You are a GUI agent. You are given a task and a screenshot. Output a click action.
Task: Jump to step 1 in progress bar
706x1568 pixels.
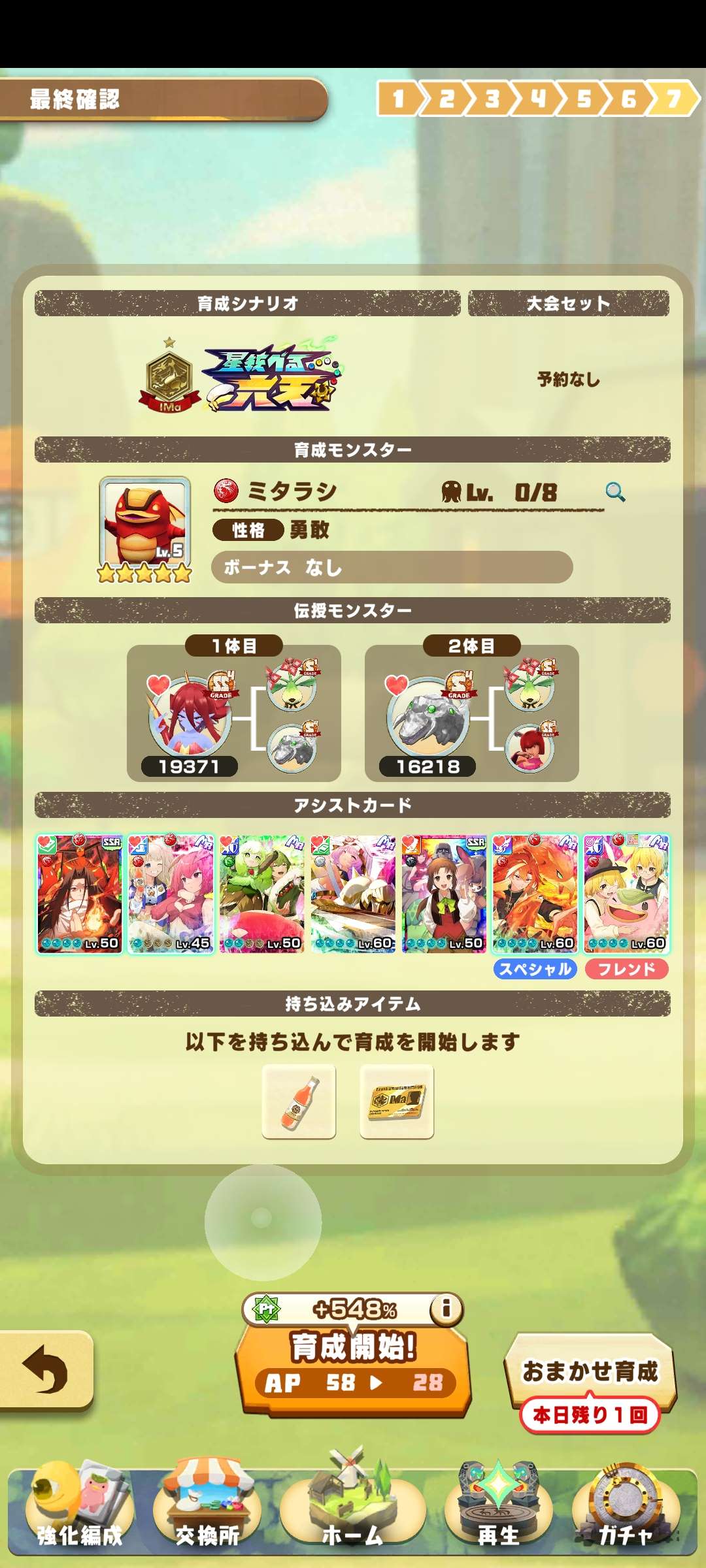pyautogui.click(x=398, y=99)
